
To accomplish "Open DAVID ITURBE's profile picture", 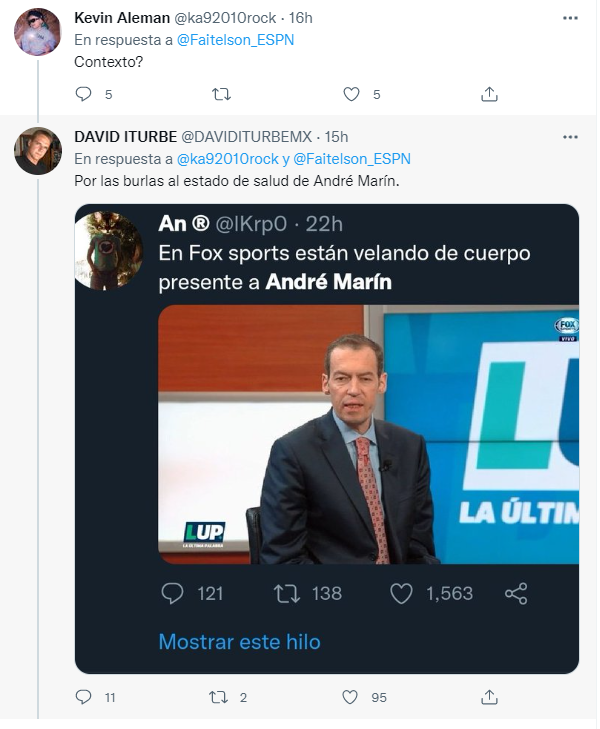I will pos(38,150).
